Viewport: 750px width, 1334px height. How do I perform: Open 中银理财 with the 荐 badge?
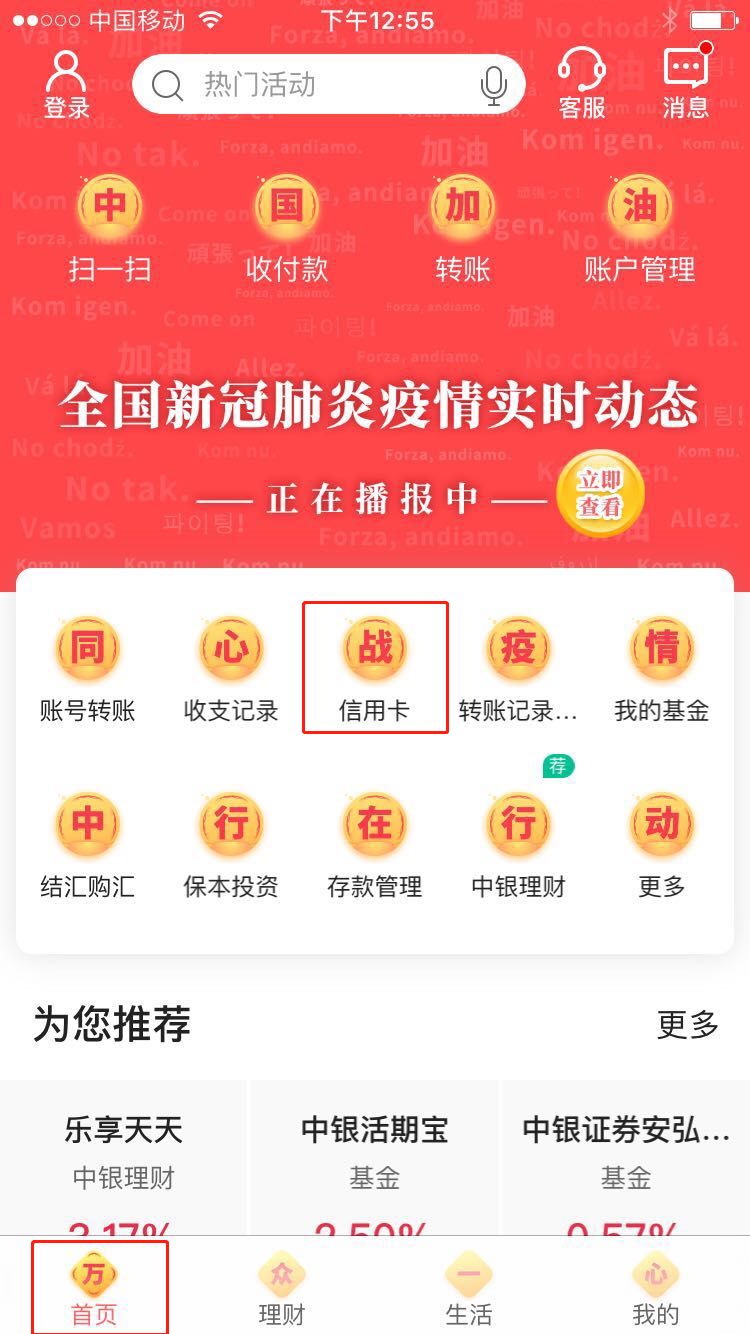(x=518, y=840)
